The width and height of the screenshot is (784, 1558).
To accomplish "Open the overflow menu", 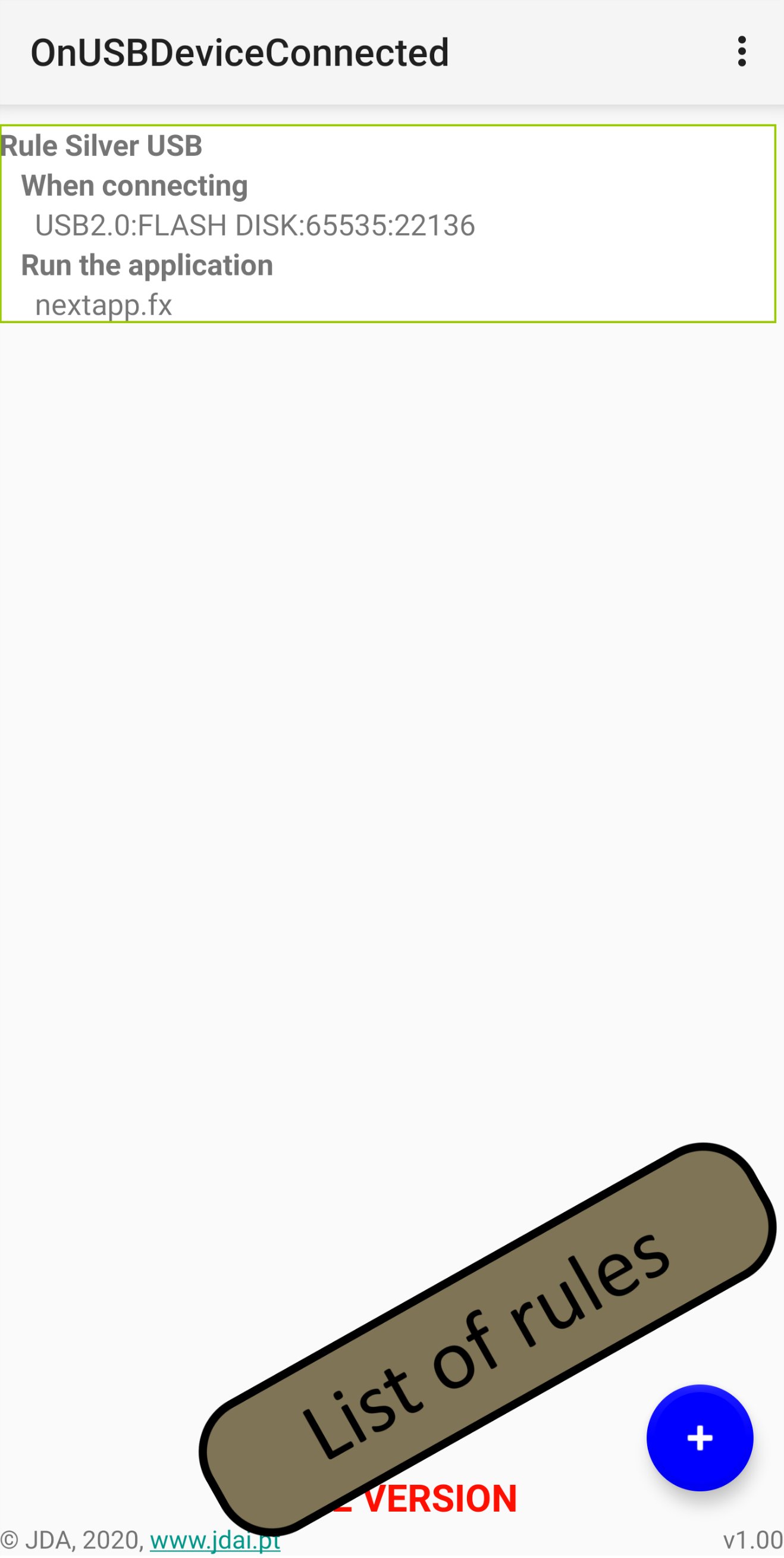I will click(742, 52).
